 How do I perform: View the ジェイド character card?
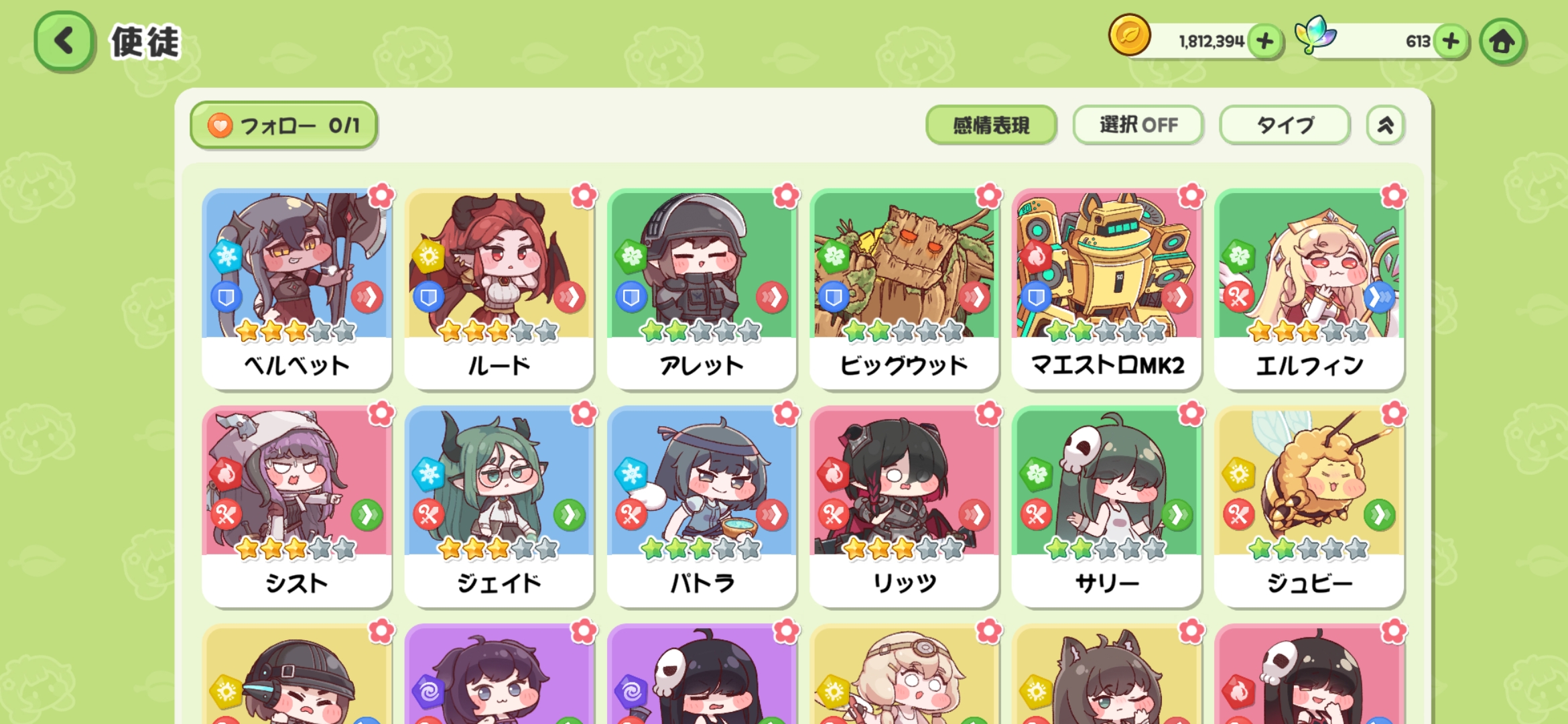tap(499, 507)
